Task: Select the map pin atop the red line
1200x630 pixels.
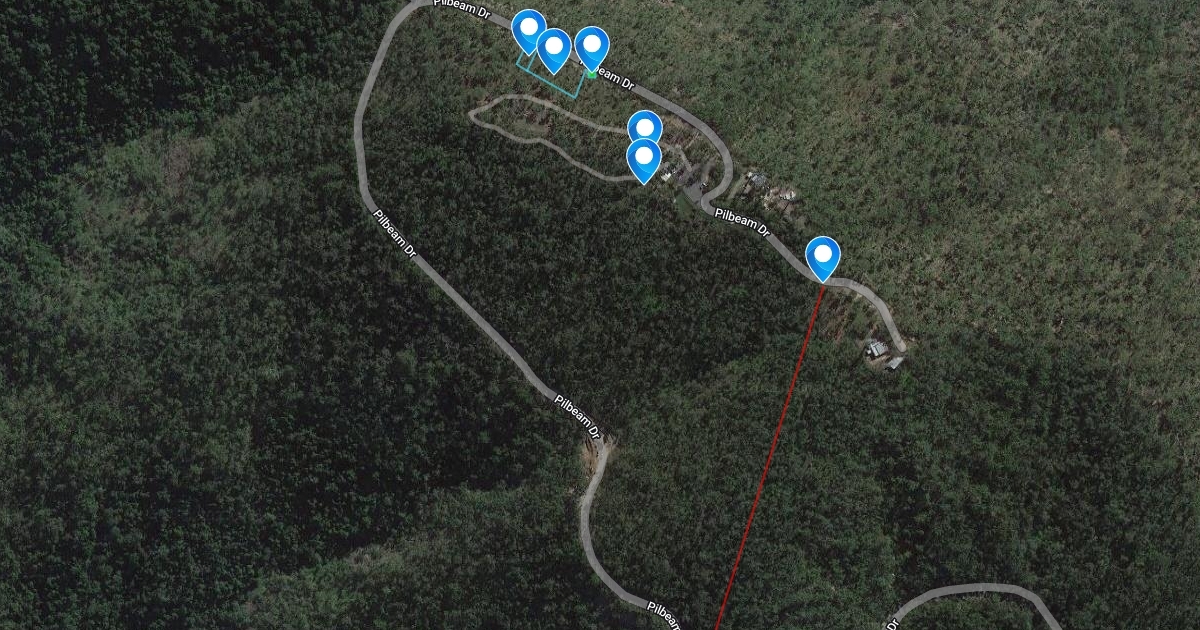Action: [822, 257]
